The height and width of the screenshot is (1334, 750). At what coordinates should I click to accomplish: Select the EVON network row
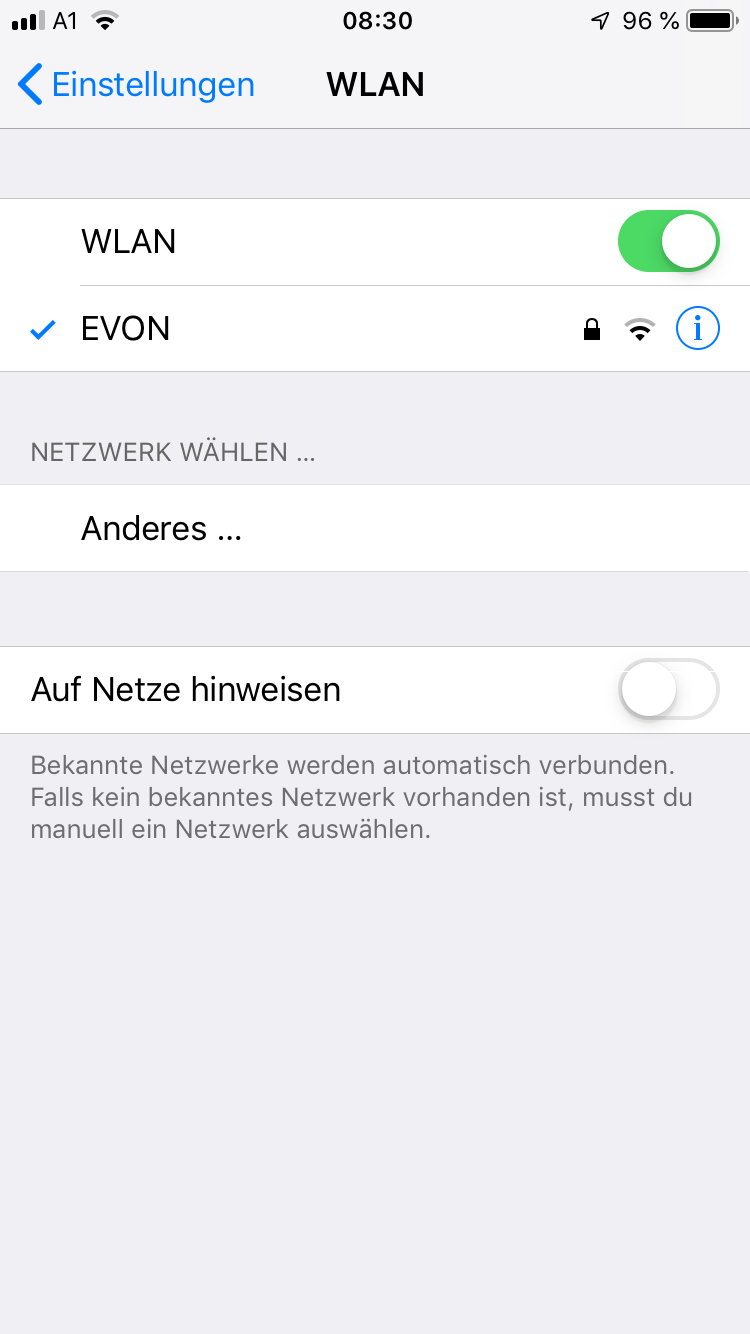(300, 328)
